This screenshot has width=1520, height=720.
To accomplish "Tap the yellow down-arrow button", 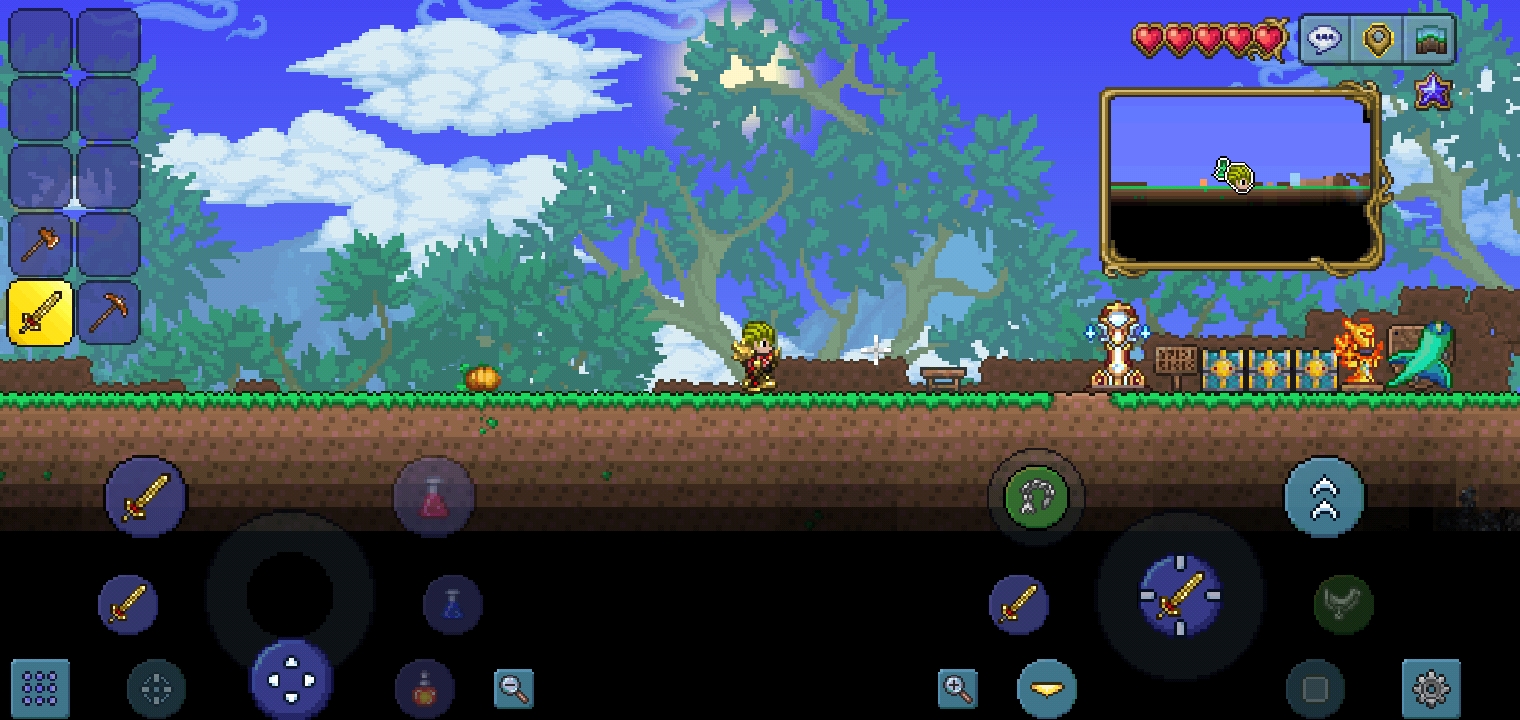I will click(x=1047, y=688).
